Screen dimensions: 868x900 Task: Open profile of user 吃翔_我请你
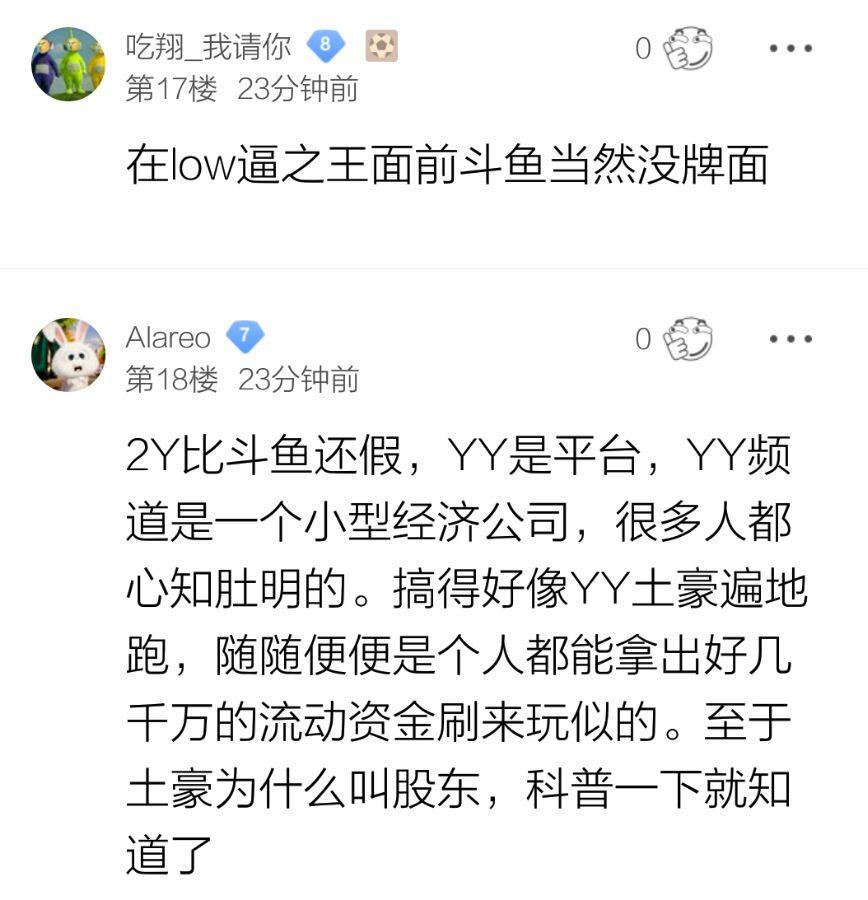(208, 46)
